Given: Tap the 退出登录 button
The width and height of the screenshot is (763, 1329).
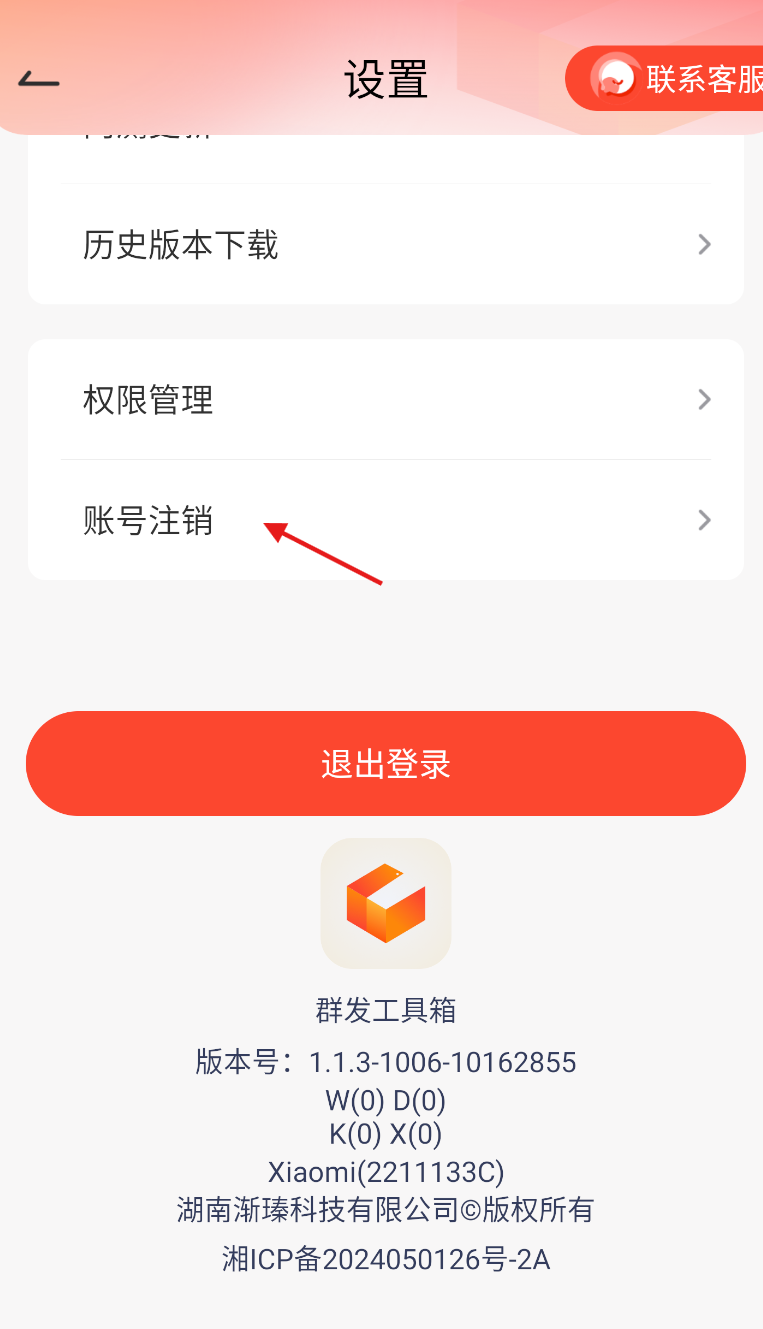Looking at the screenshot, I should 385,764.
